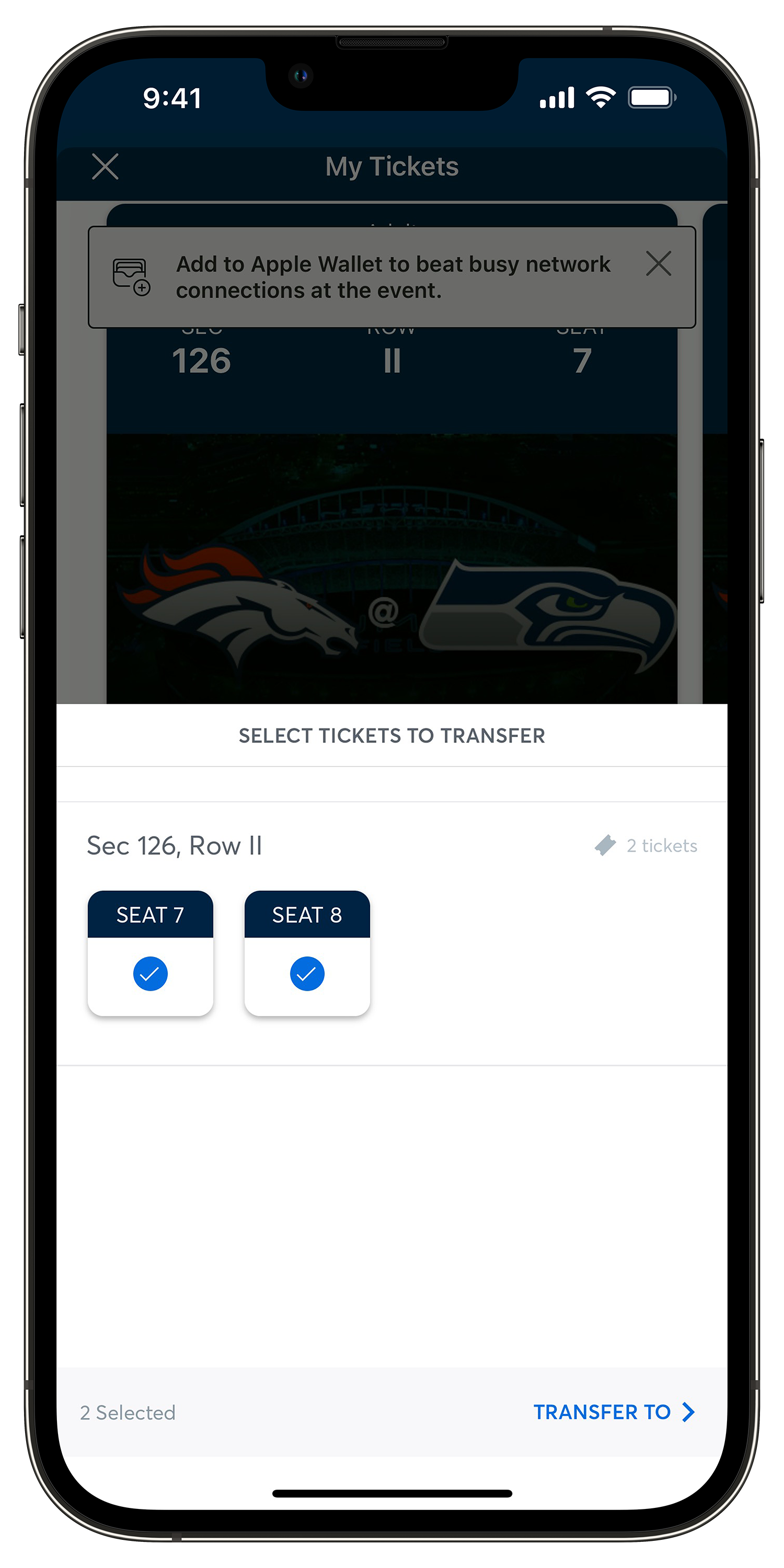784x1568 pixels.
Task: Dismiss the Apple Wallet banner
Action: click(x=658, y=263)
